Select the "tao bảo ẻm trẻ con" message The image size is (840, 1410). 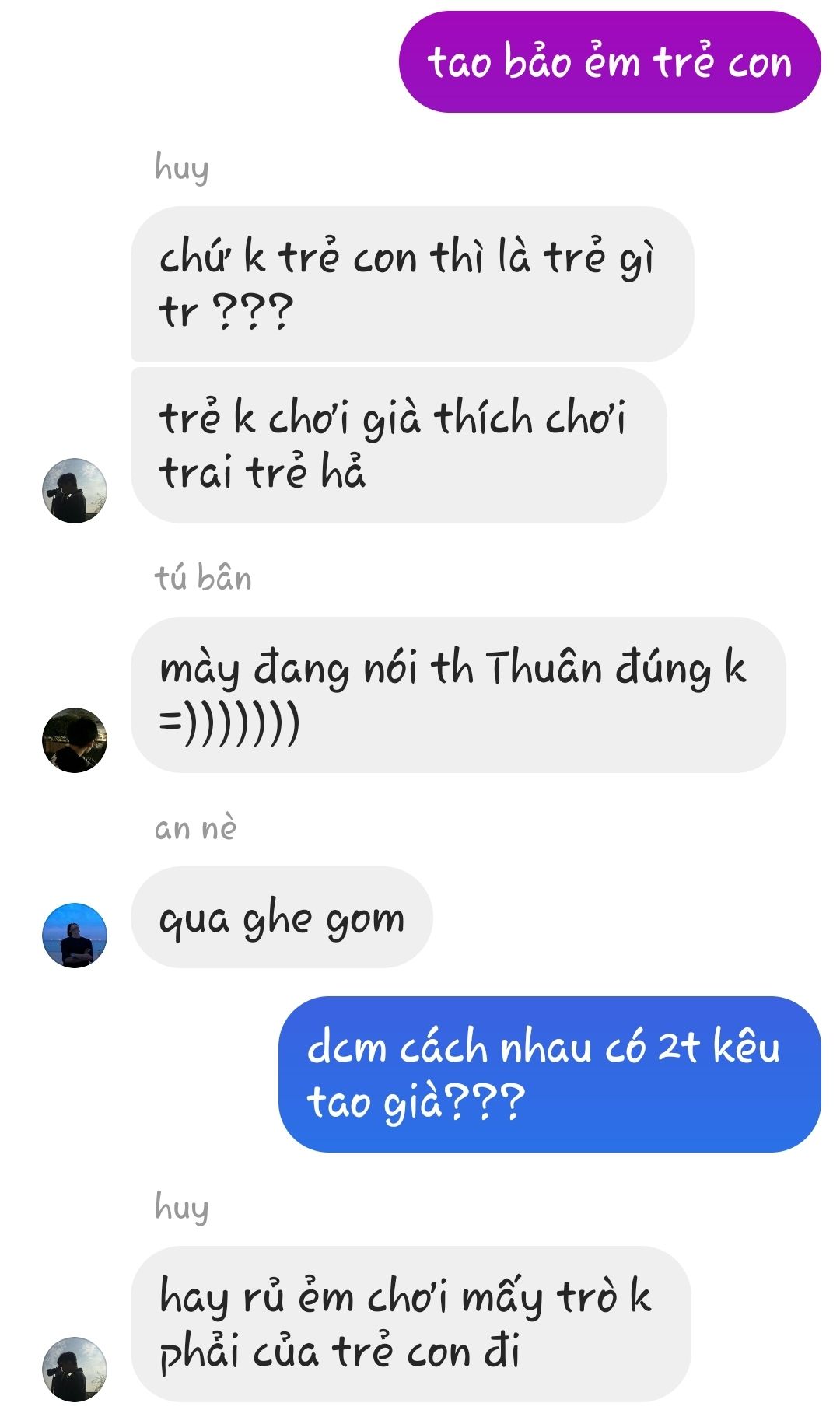(x=609, y=62)
